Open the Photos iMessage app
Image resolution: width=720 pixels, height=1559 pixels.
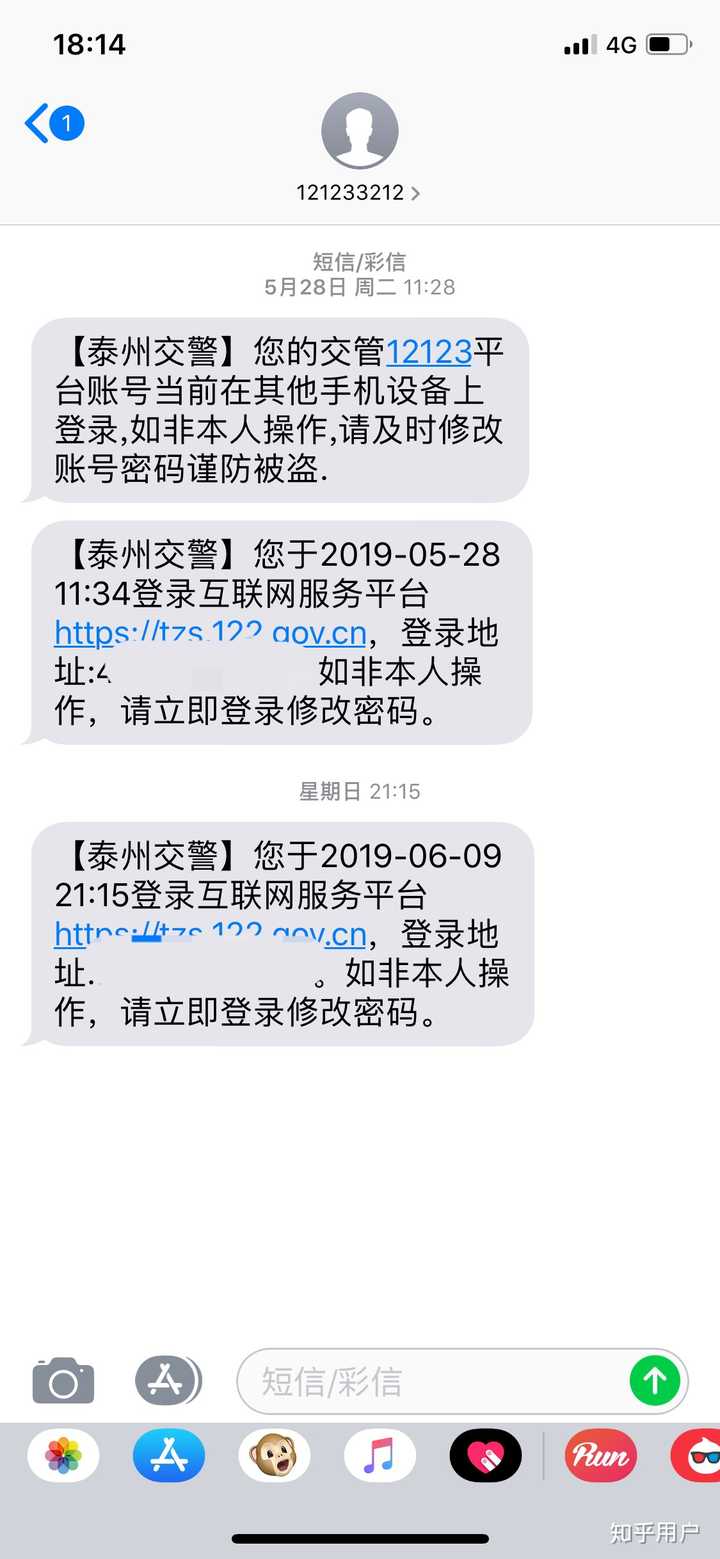pos(63,1455)
